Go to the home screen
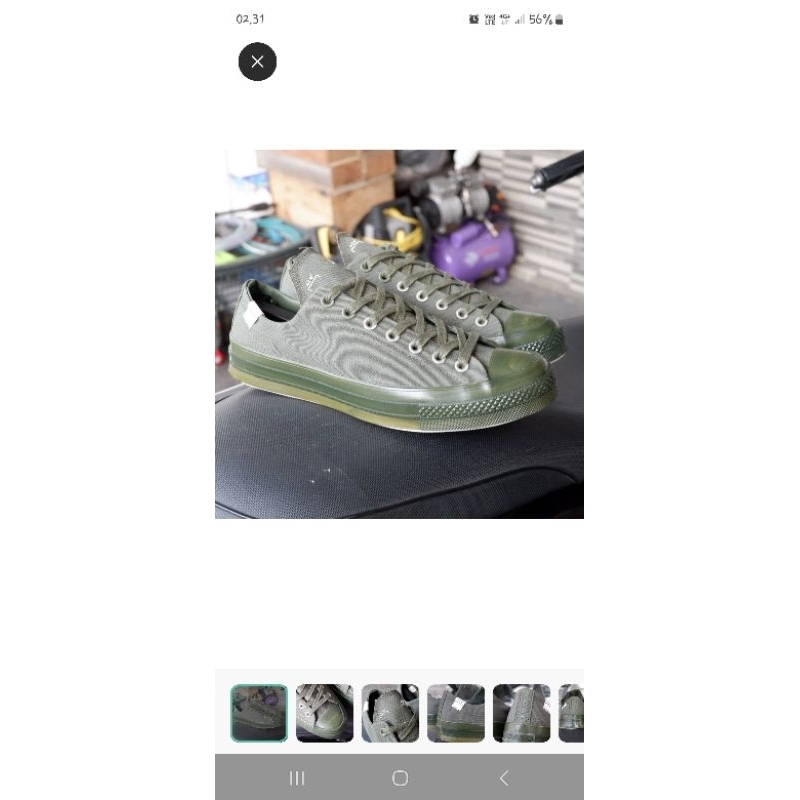Image resolution: width=800 pixels, height=800 pixels. [x=400, y=778]
